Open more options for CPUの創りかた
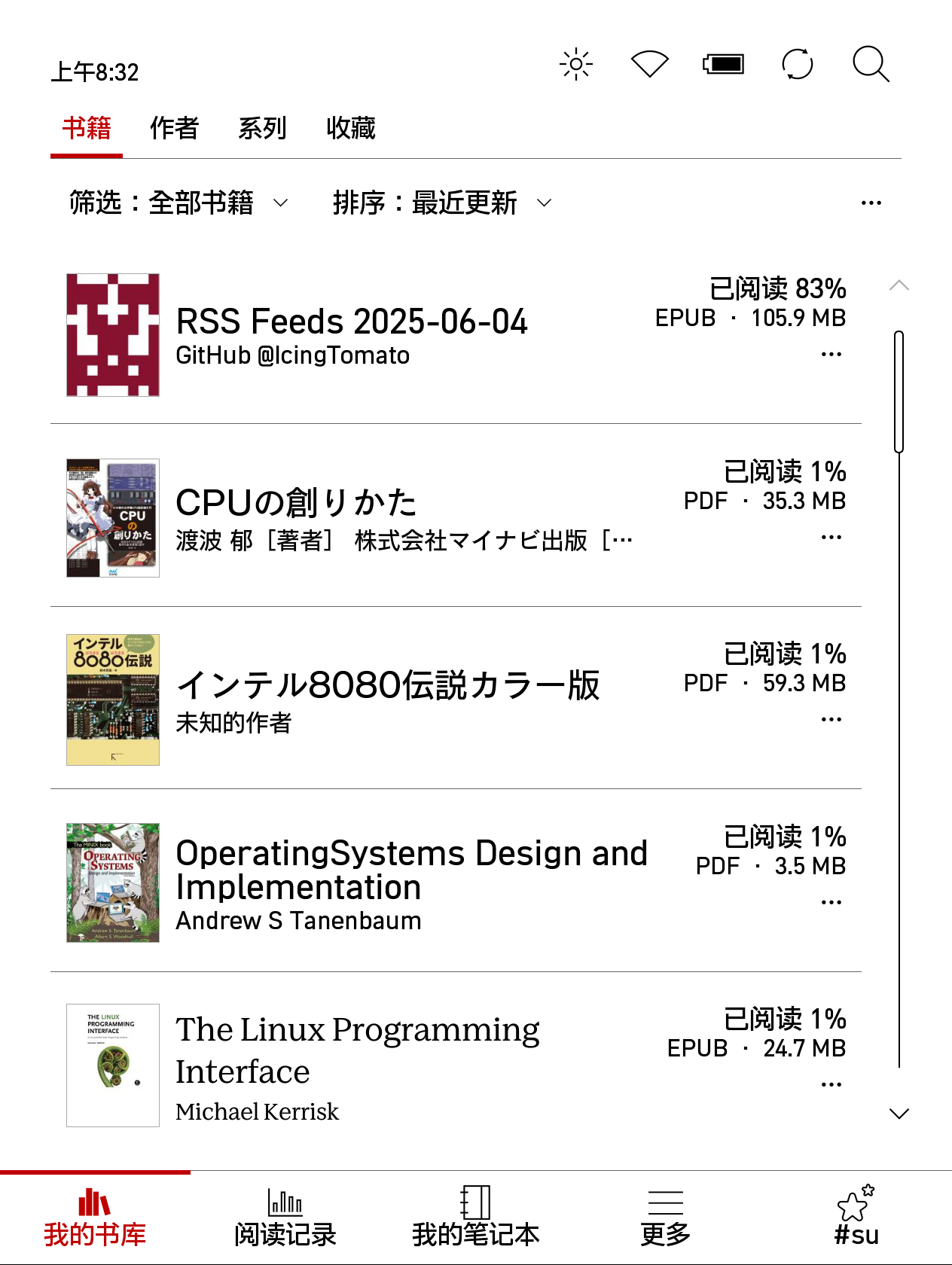Screen dimensions: 952x1265 point(831,538)
